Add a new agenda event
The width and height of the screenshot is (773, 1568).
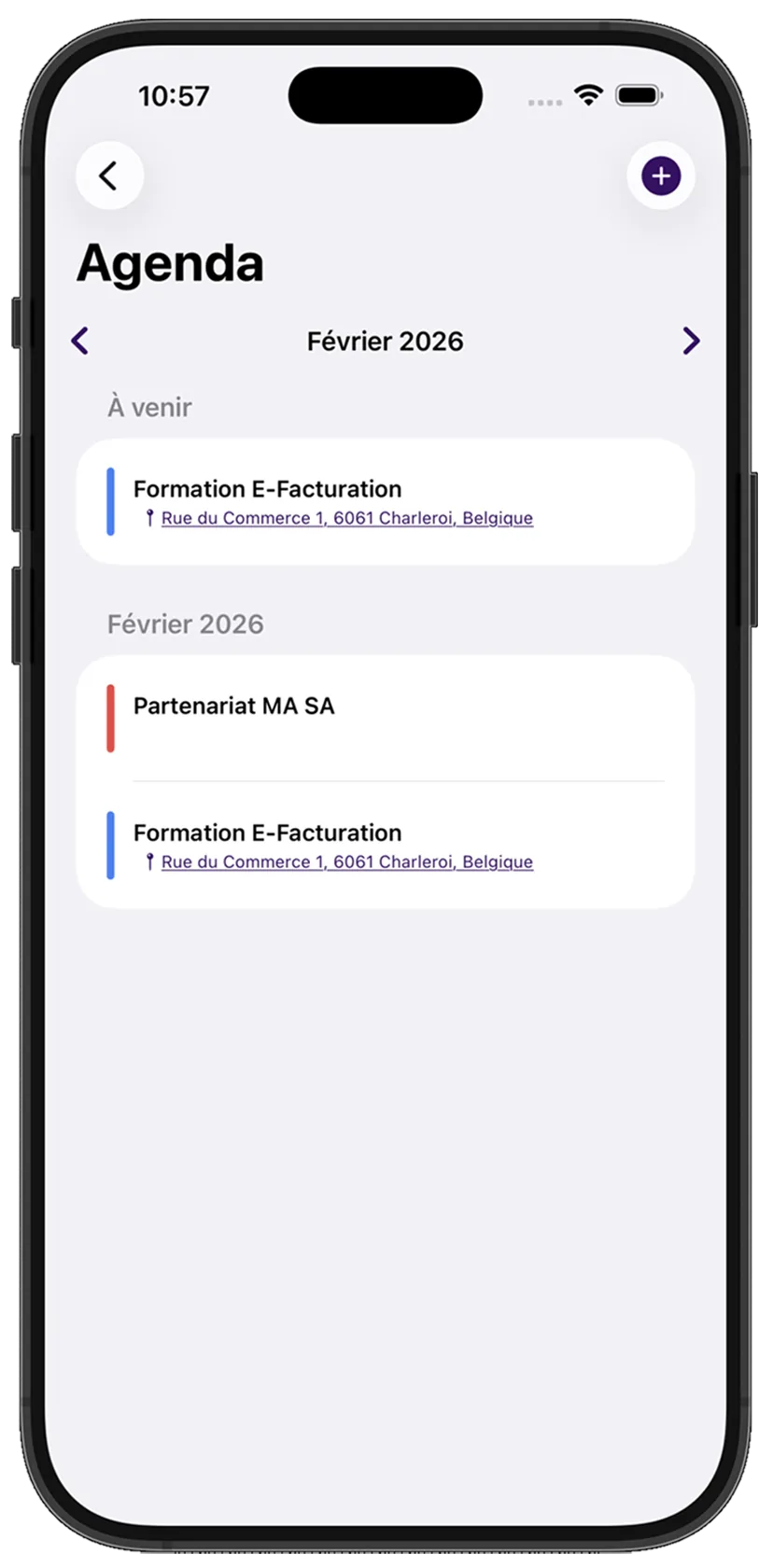click(x=661, y=175)
